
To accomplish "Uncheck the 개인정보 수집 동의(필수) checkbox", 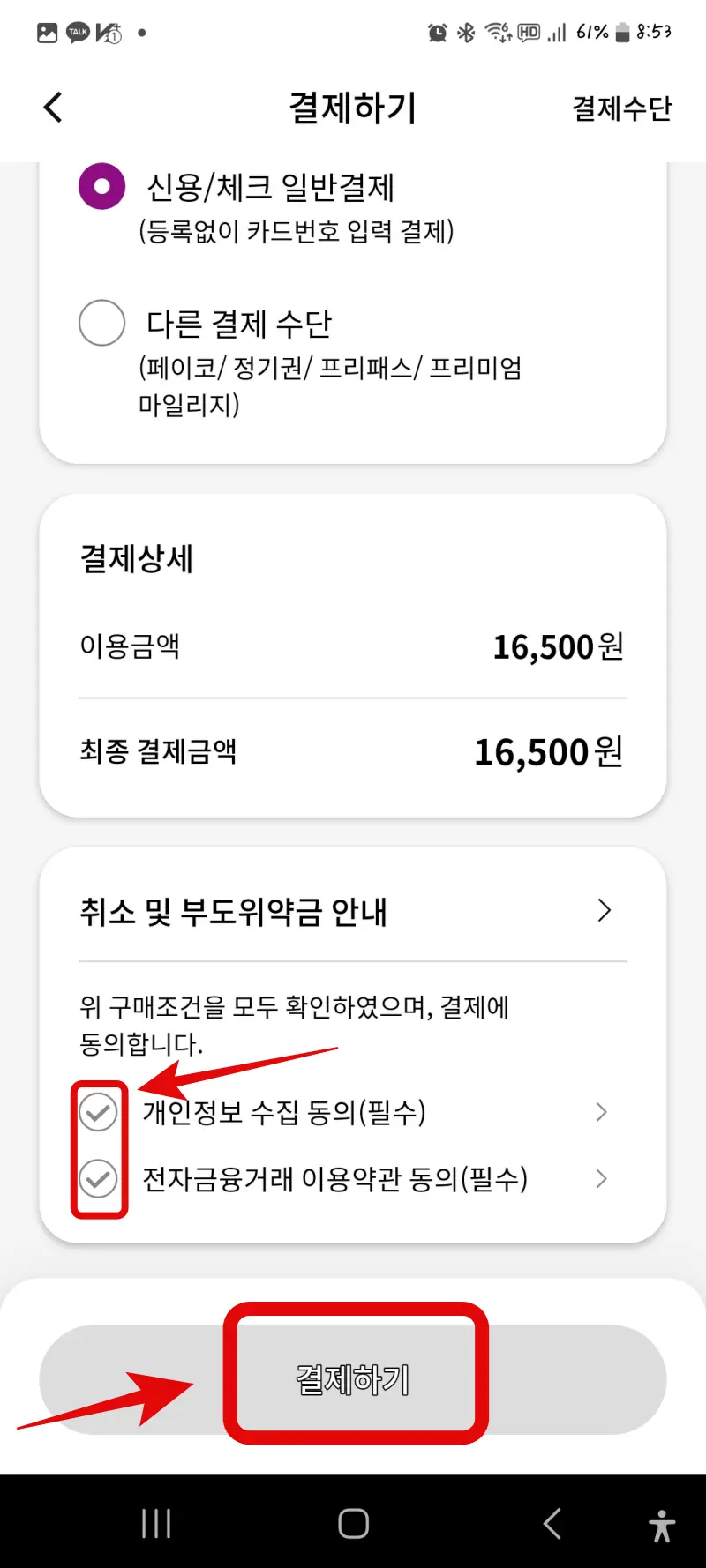I will (100, 1112).
